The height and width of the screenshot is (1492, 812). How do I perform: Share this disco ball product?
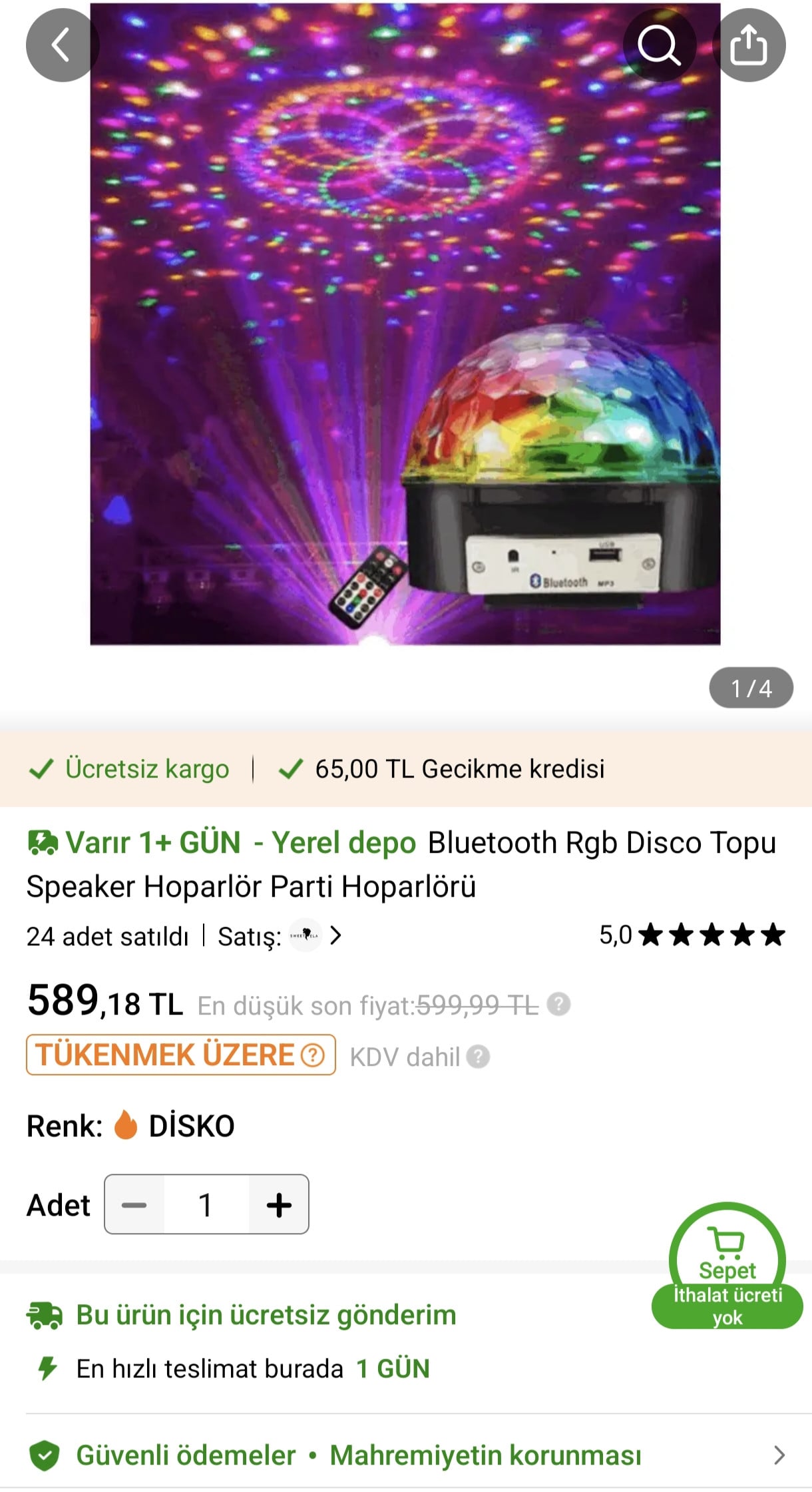749,45
